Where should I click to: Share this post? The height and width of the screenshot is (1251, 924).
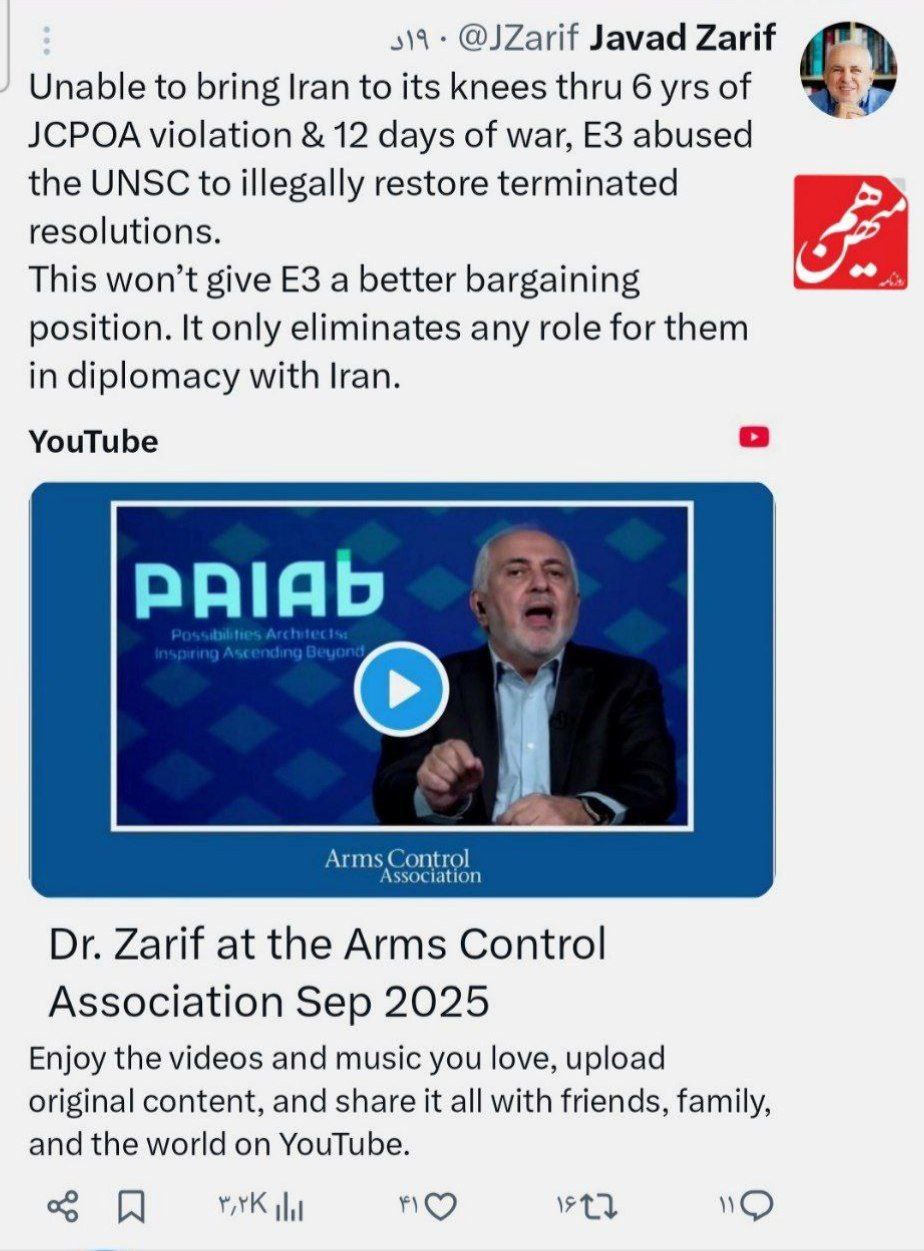click(x=62, y=1207)
